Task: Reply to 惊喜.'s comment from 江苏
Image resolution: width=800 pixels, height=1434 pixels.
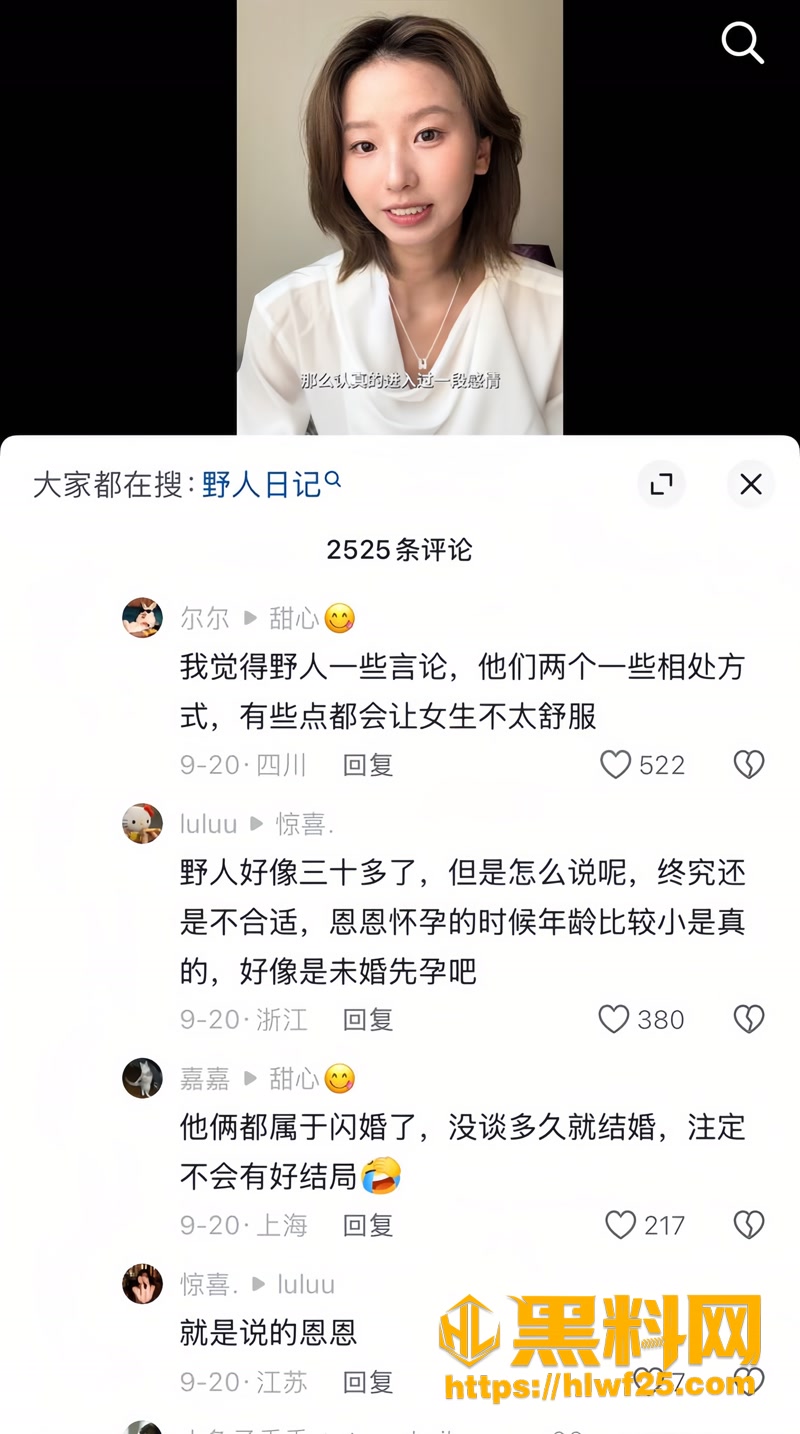Action: [368, 1382]
